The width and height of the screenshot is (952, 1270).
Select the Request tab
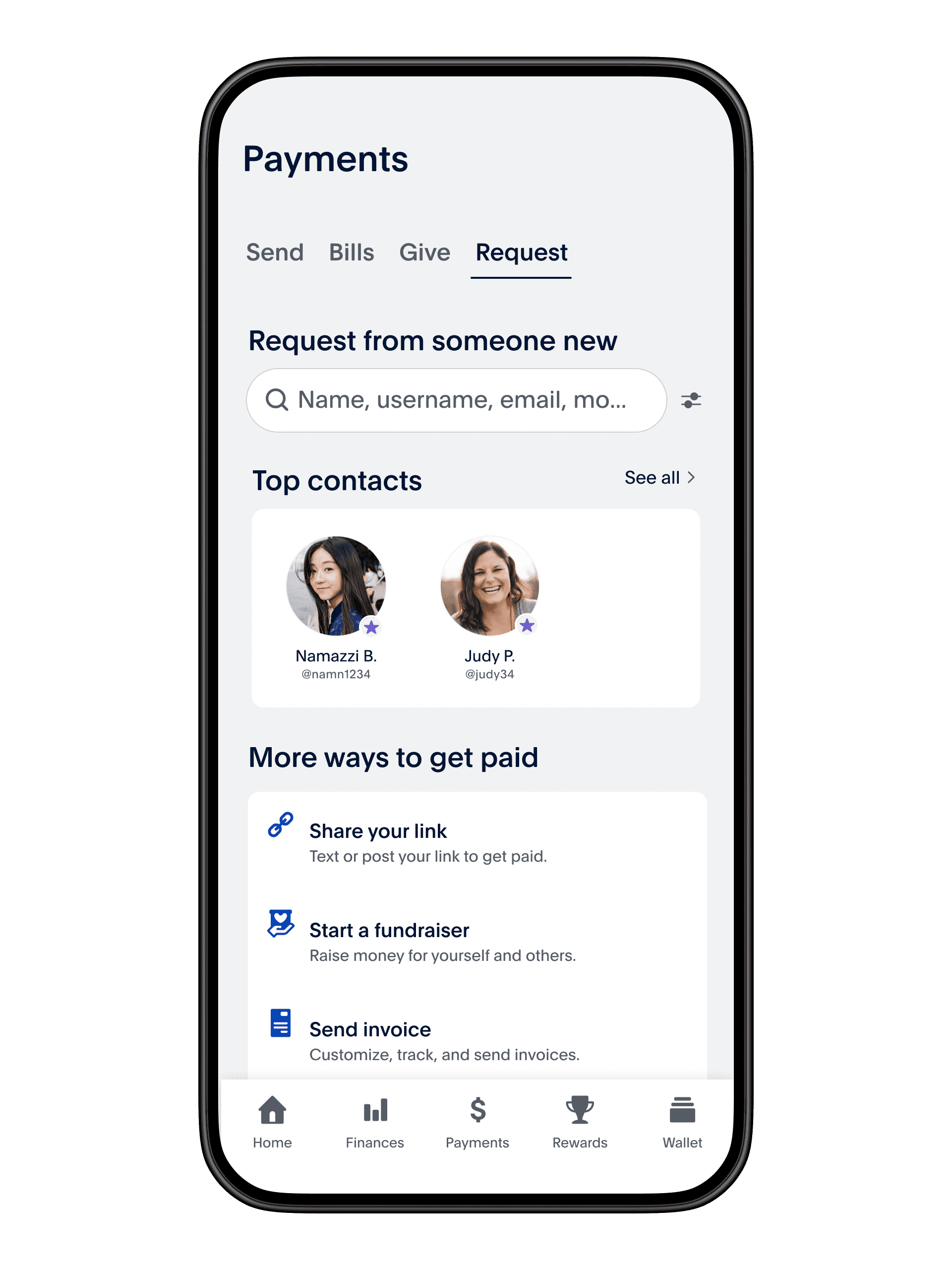pos(521,253)
